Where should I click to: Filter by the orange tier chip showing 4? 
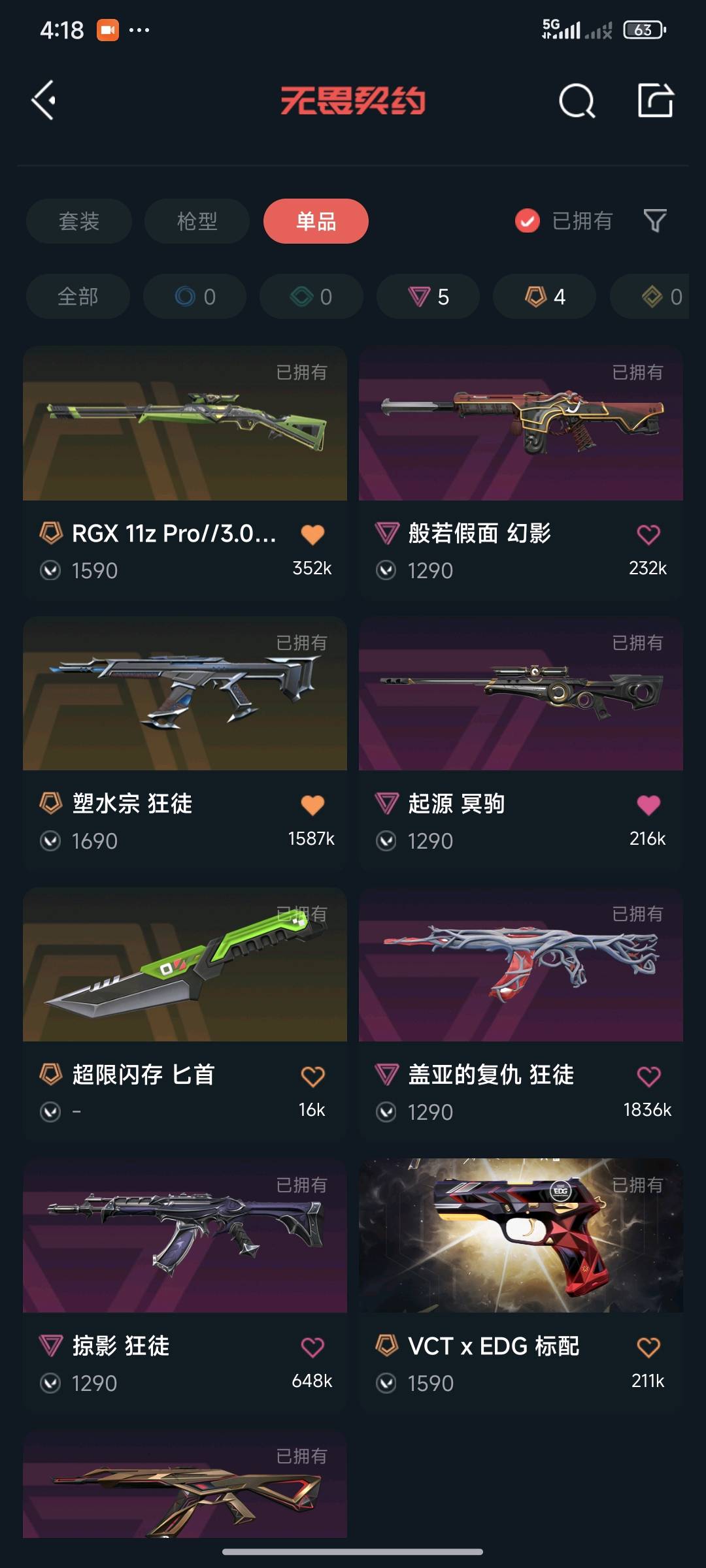point(545,297)
